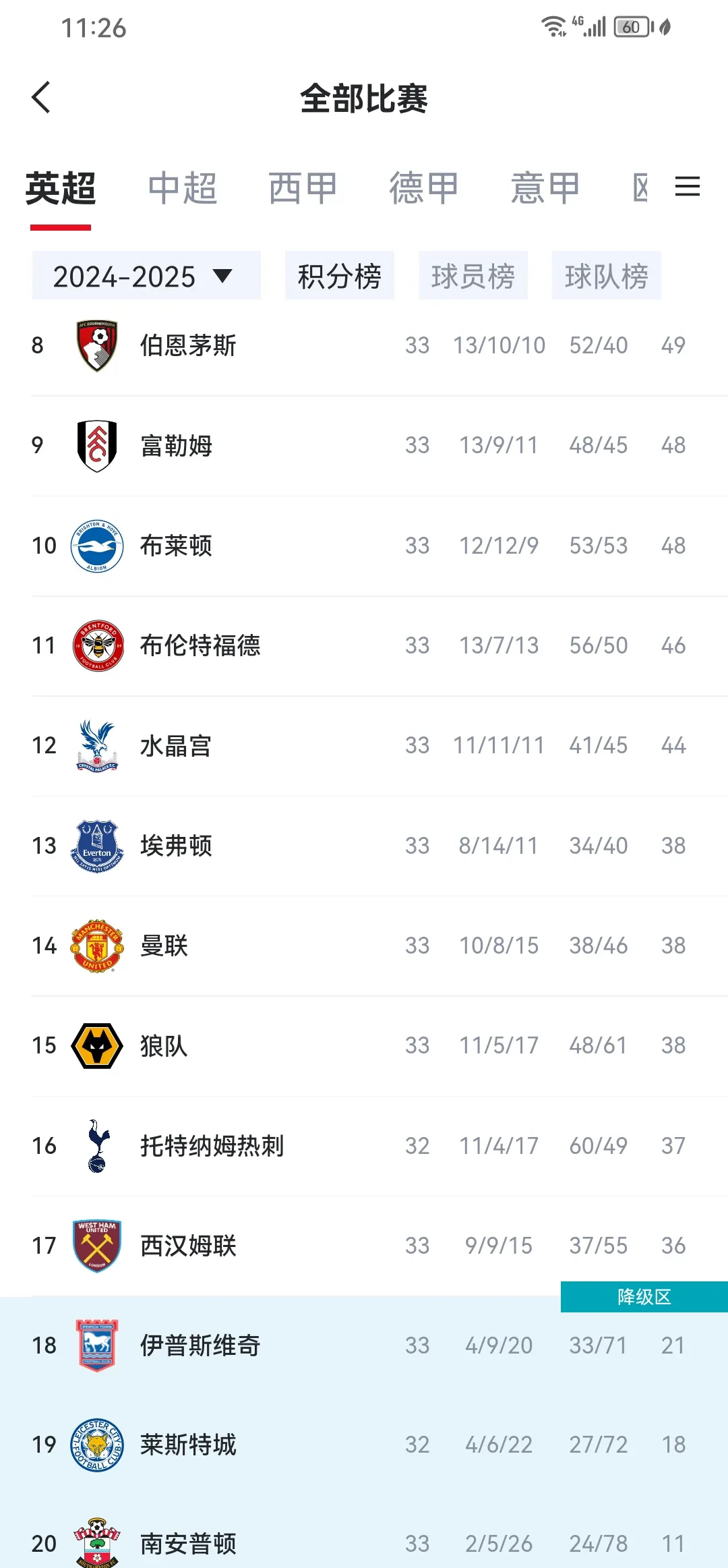
Task: Switch on the 球队榜 view
Action: point(606,275)
